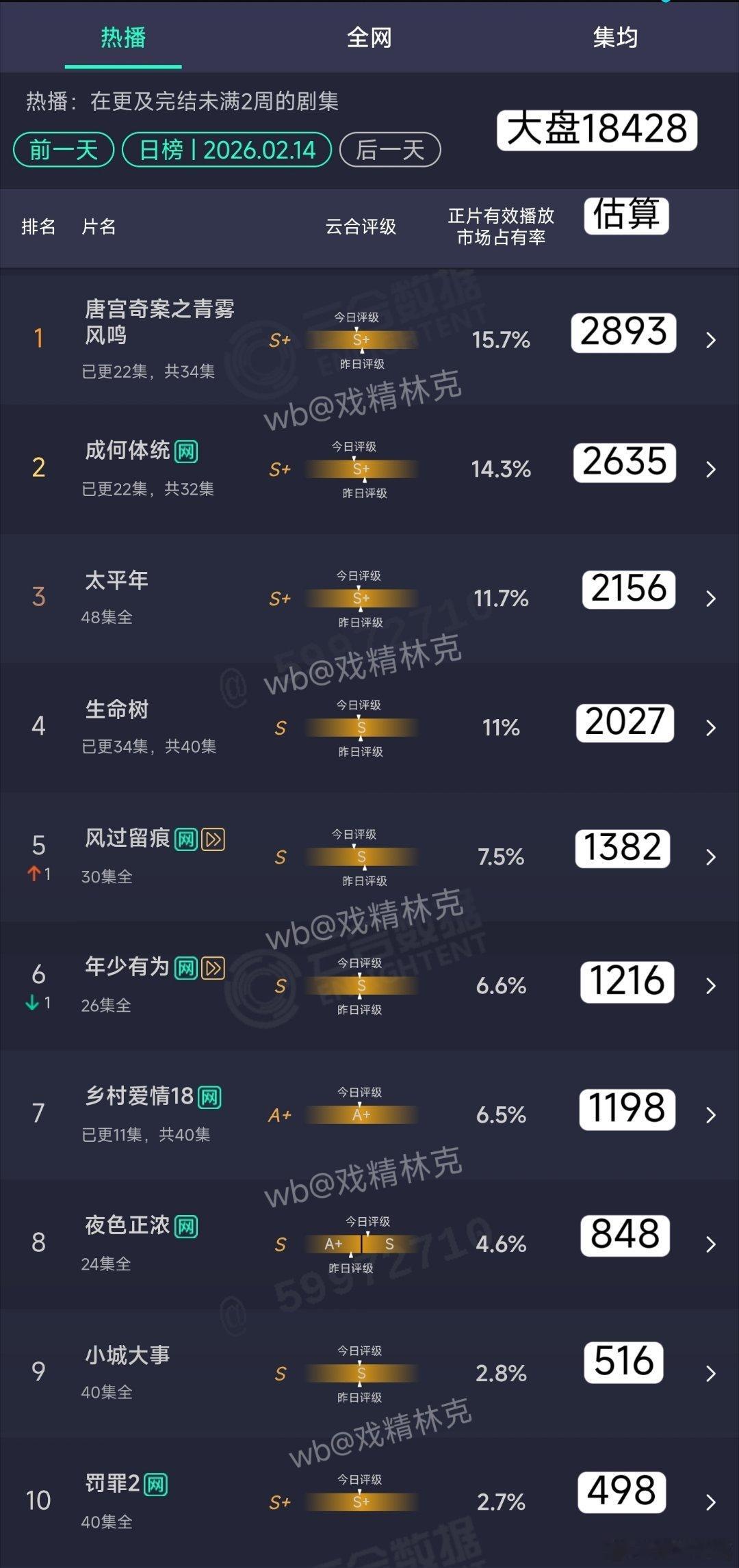Open the 日榜 2026.02.14 date selector
Screen dimensions: 739x1568
point(228,149)
